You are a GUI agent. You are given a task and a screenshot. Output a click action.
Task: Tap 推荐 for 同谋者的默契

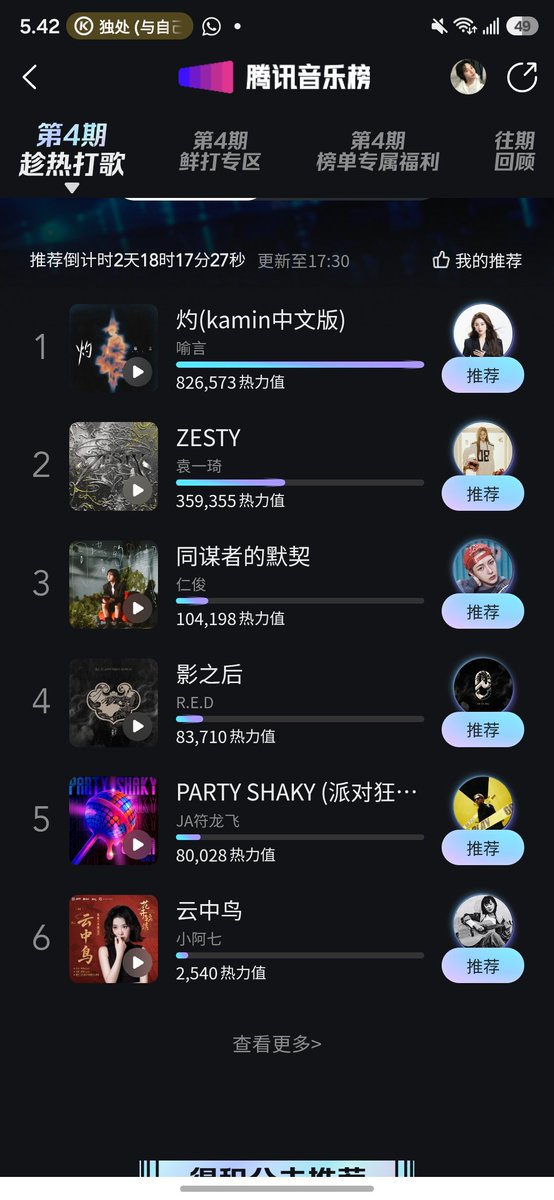pyautogui.click(x=483, y=612)
